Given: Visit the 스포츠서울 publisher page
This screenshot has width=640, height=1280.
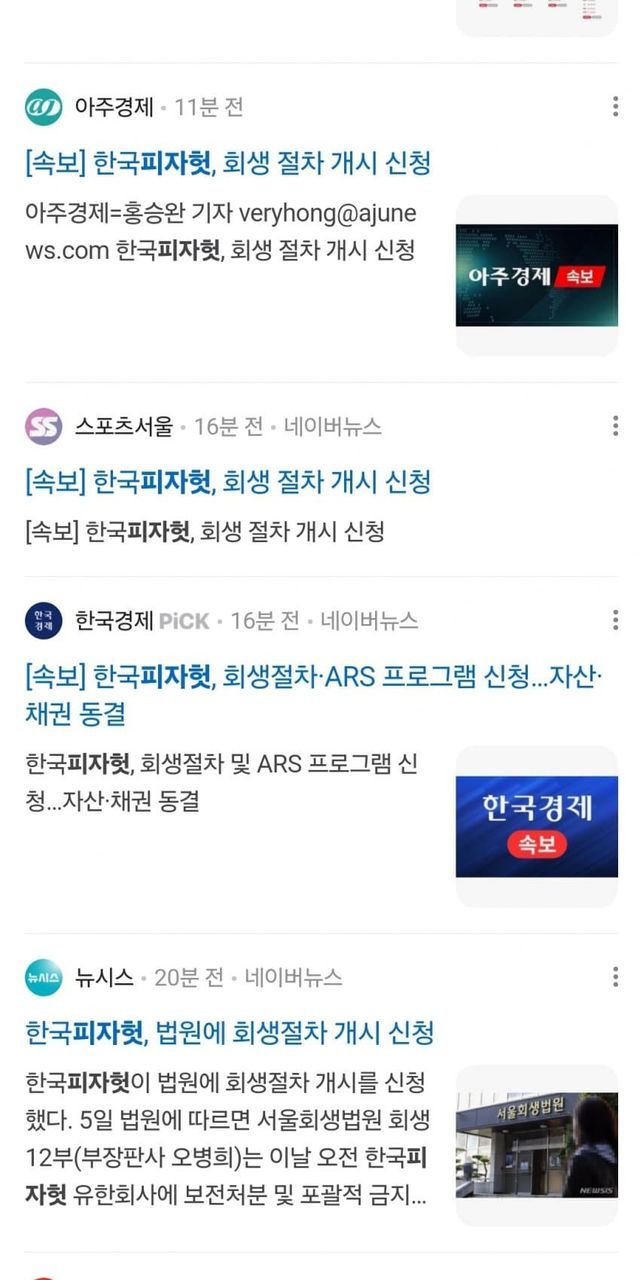Looking at the screenshot, I should 124,427.
